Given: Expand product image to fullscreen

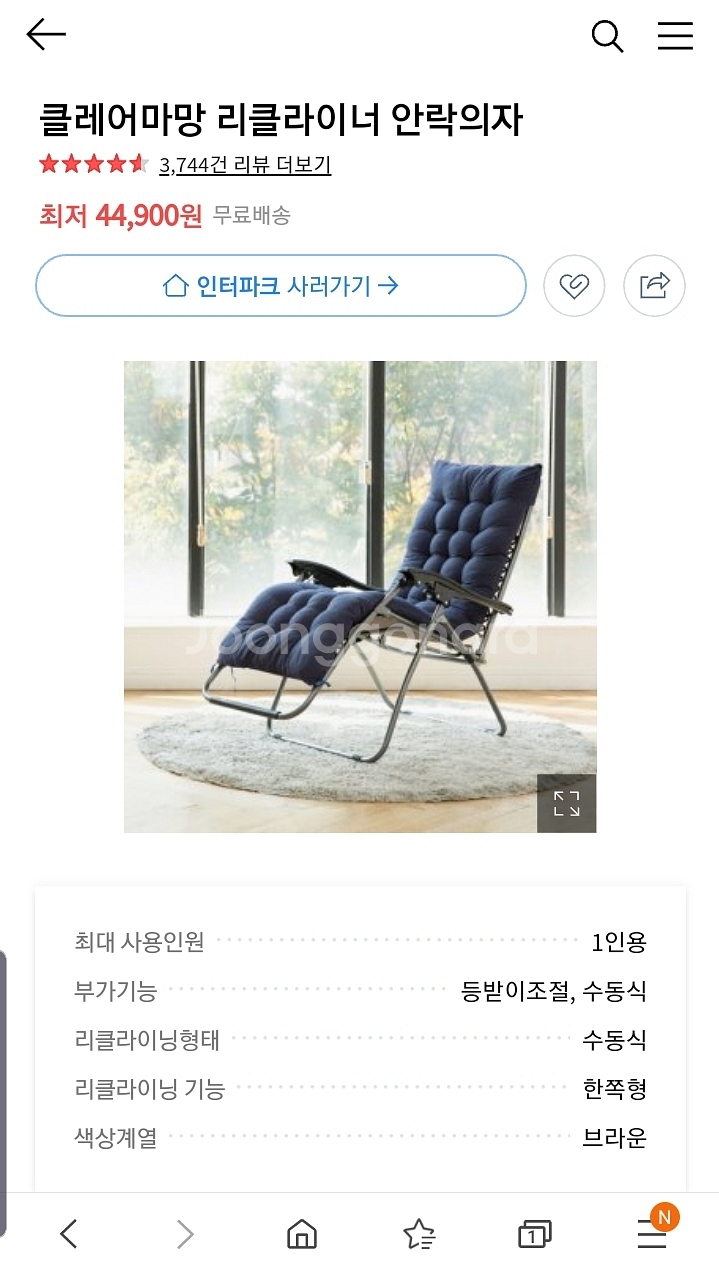Looking at the screenshot, I should pos(566,803).
